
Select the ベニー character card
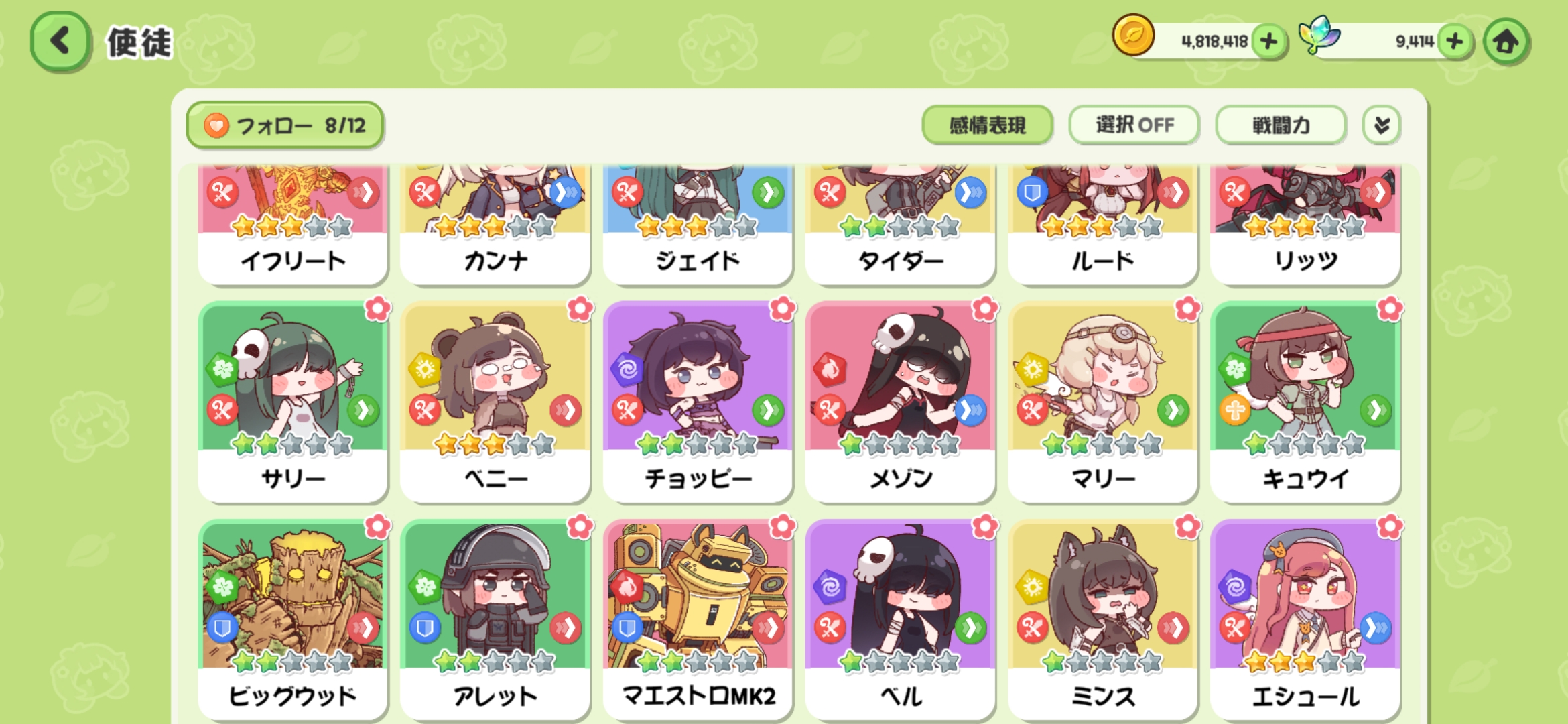coord(495,402)
